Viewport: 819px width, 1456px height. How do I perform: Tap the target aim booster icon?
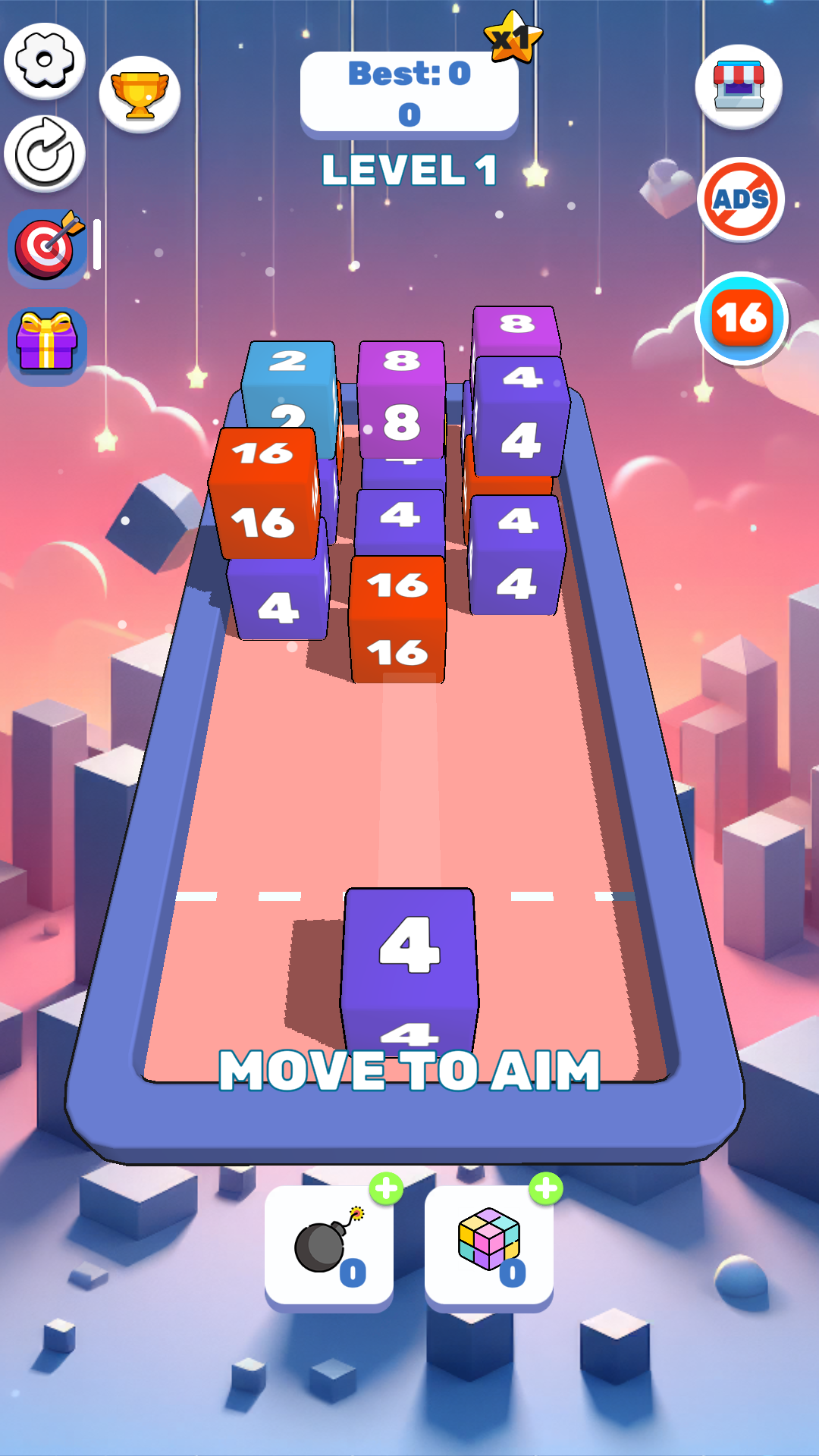49,246
